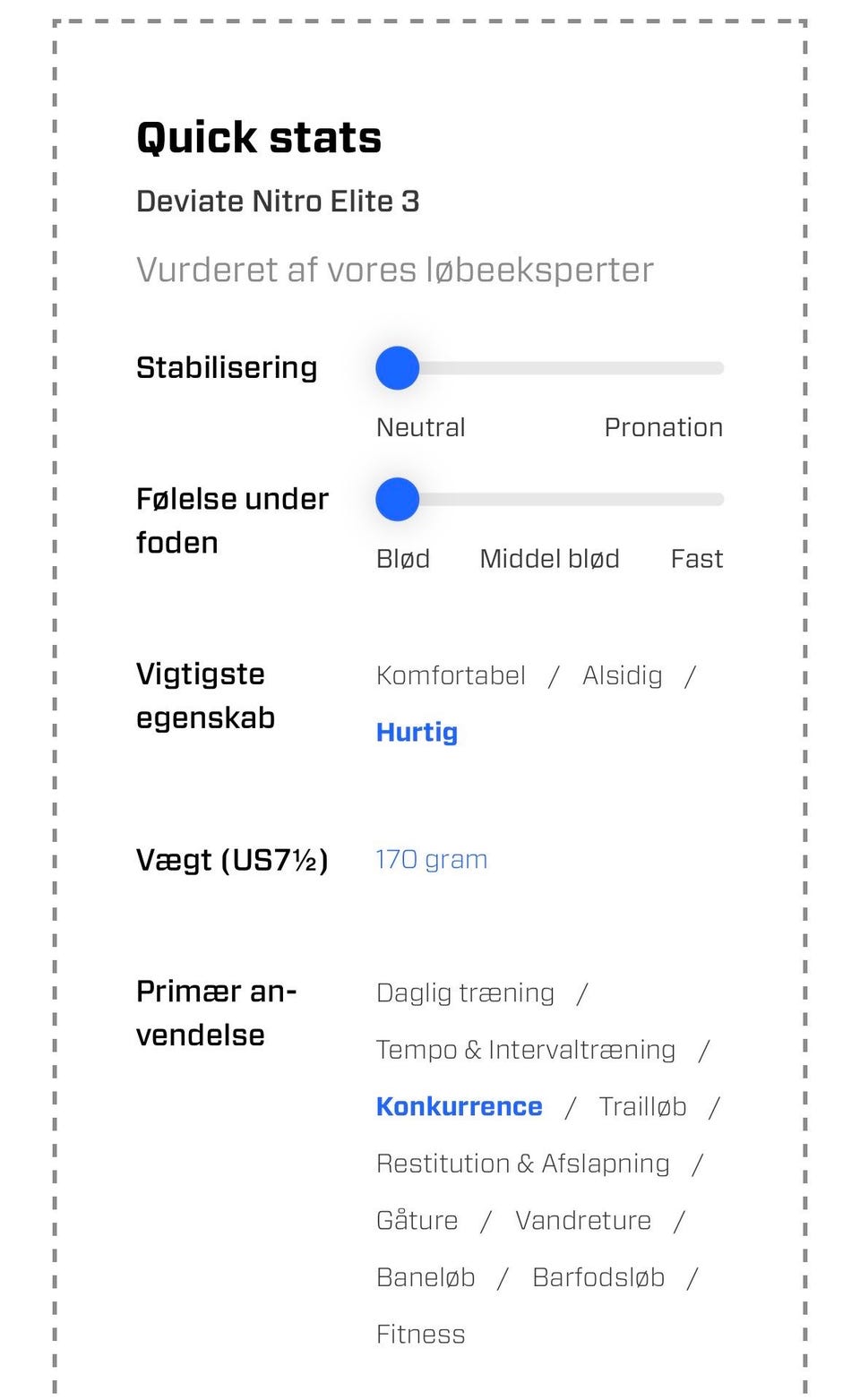Screen dimensions: 860x1400
Task: Select the Pronation label
Action: coord(664,427)
